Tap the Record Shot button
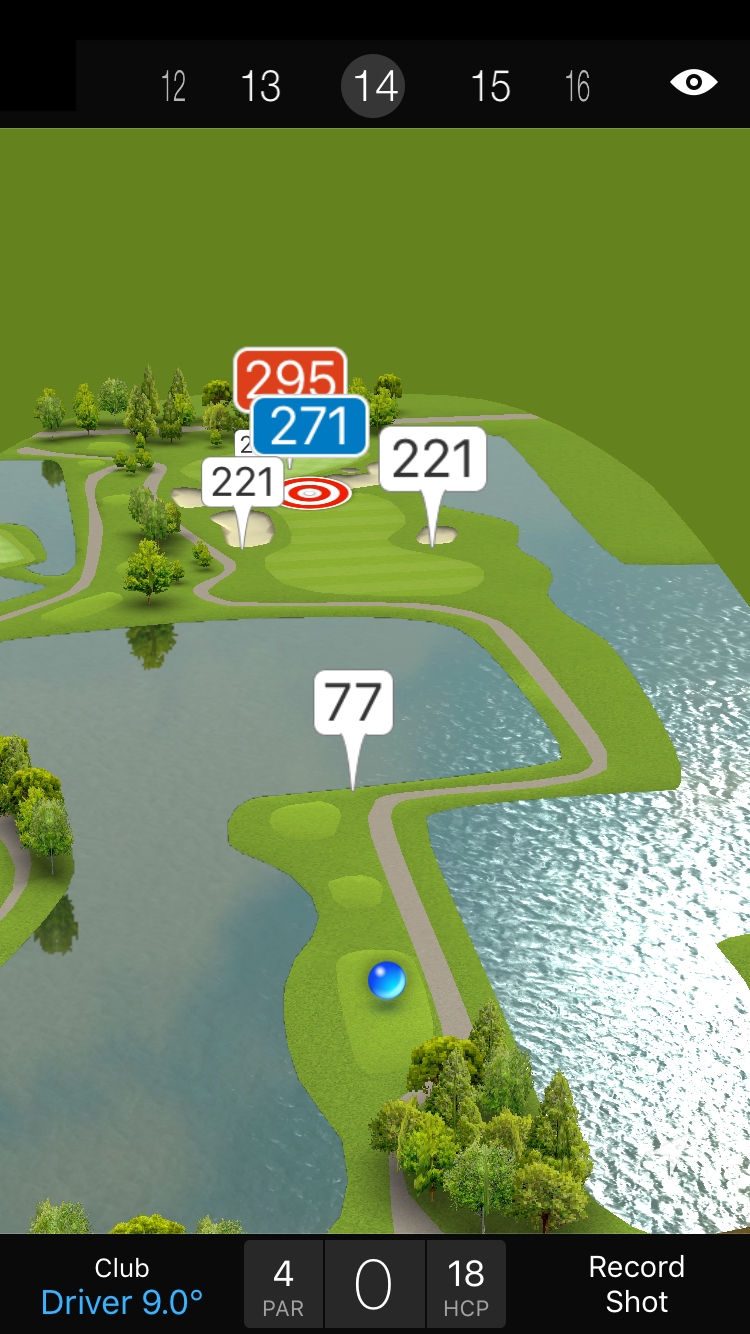750x1334 pixels. pos(636,1284)
